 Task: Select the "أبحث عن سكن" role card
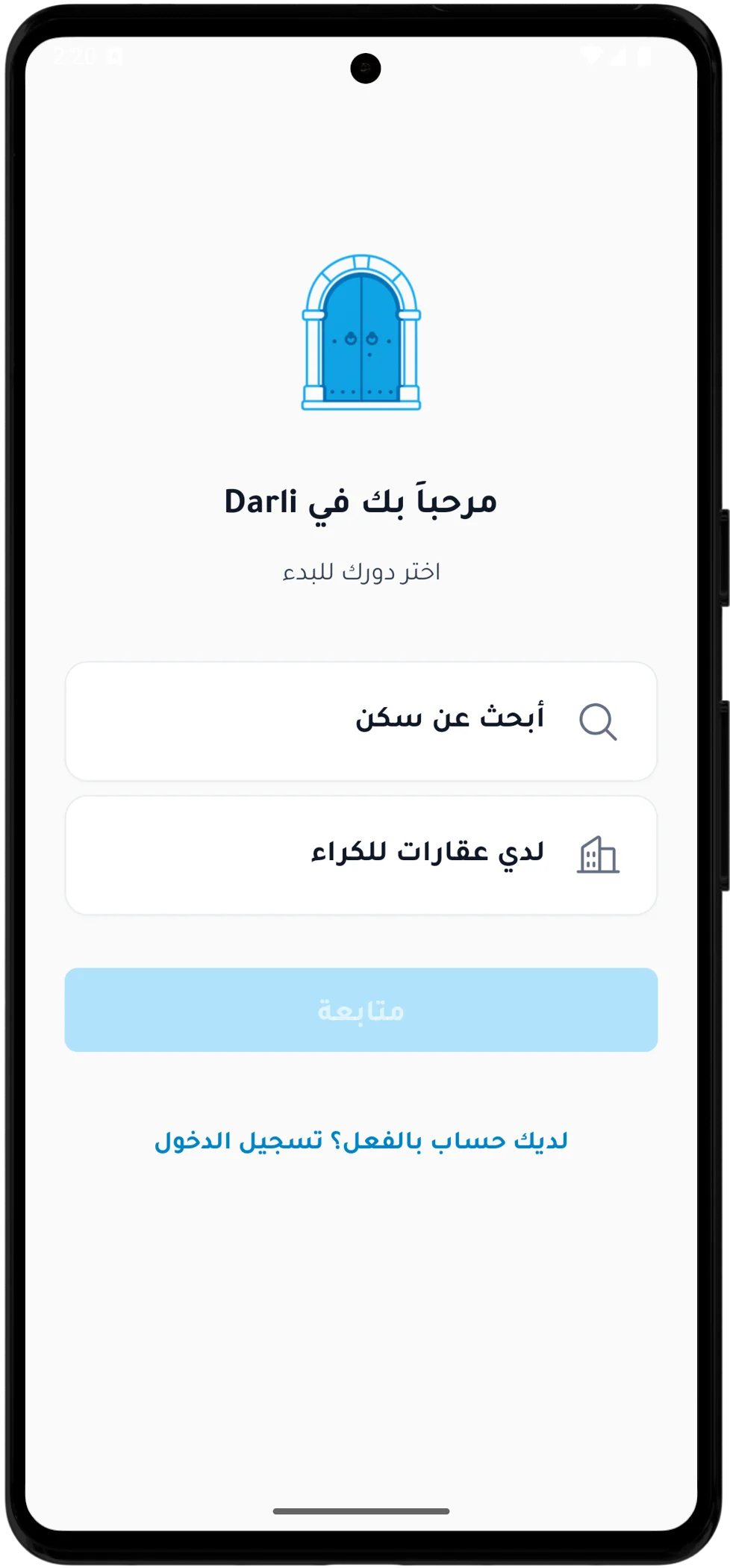click(361, 721)
